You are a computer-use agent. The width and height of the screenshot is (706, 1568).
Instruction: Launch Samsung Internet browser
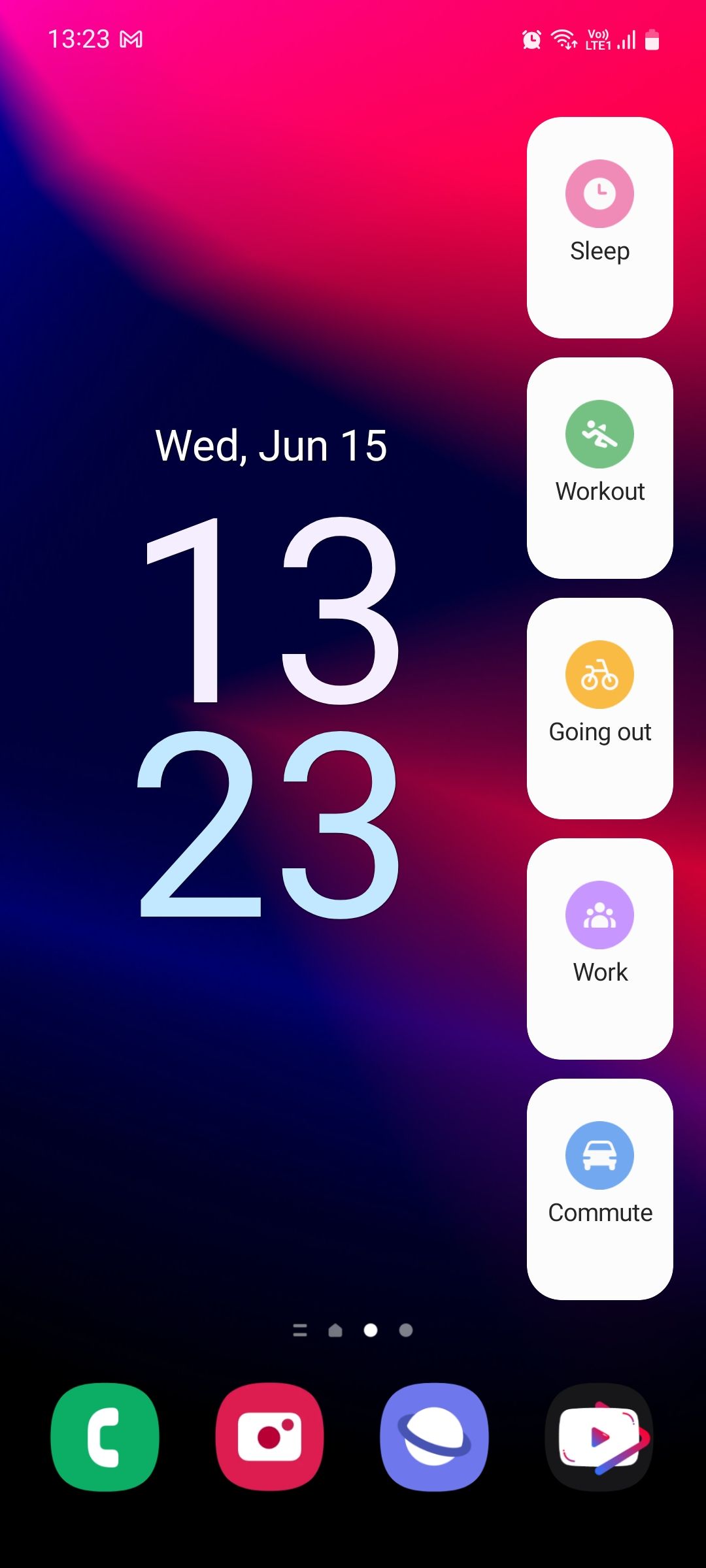point(435,1441)
